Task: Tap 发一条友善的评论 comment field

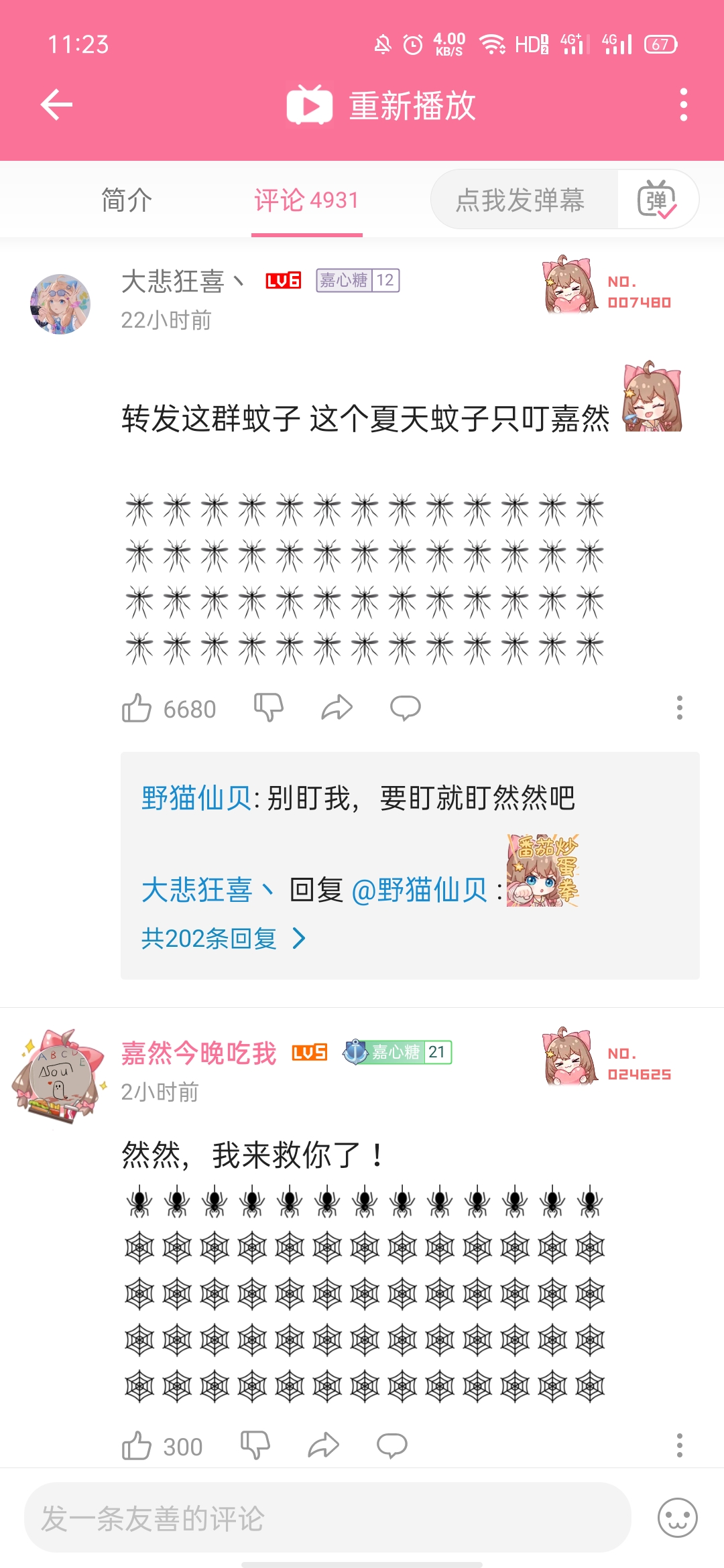Action: click(327, 1518)
